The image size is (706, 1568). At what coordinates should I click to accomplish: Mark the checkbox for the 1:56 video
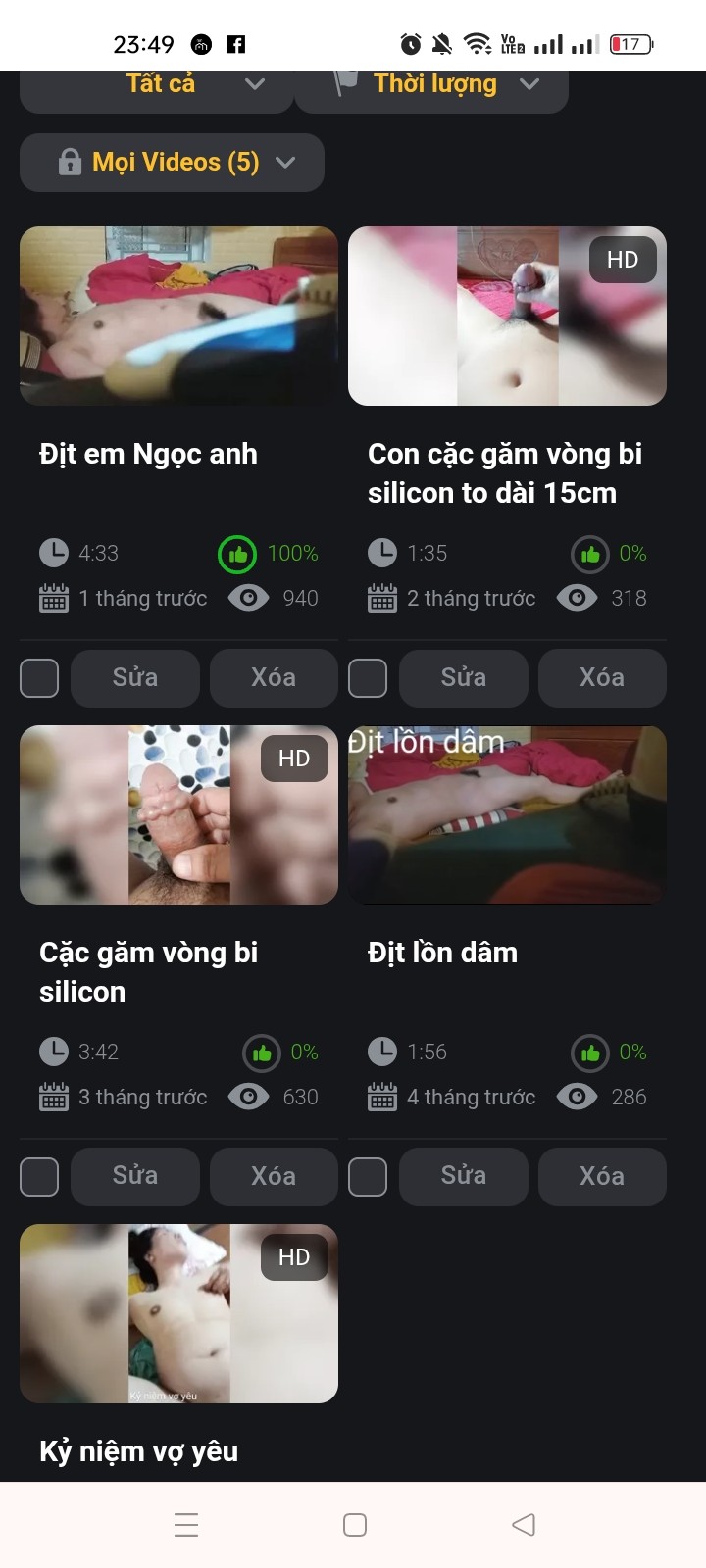point(368,1176)
